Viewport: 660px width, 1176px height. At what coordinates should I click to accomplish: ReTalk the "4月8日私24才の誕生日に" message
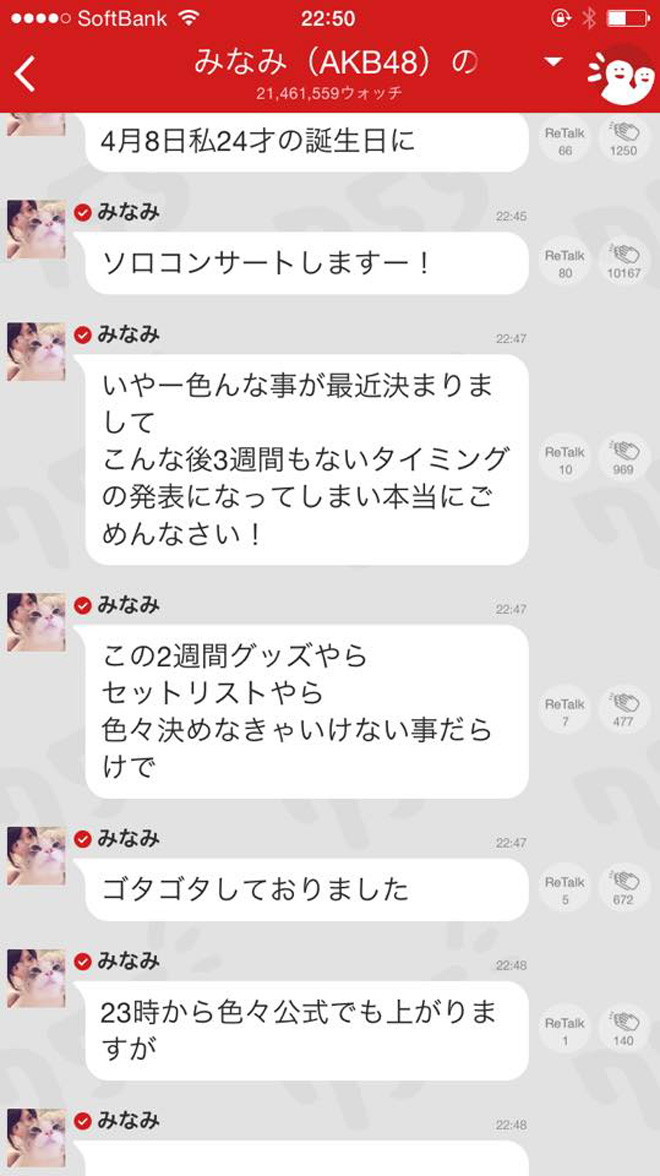(565, 140)
